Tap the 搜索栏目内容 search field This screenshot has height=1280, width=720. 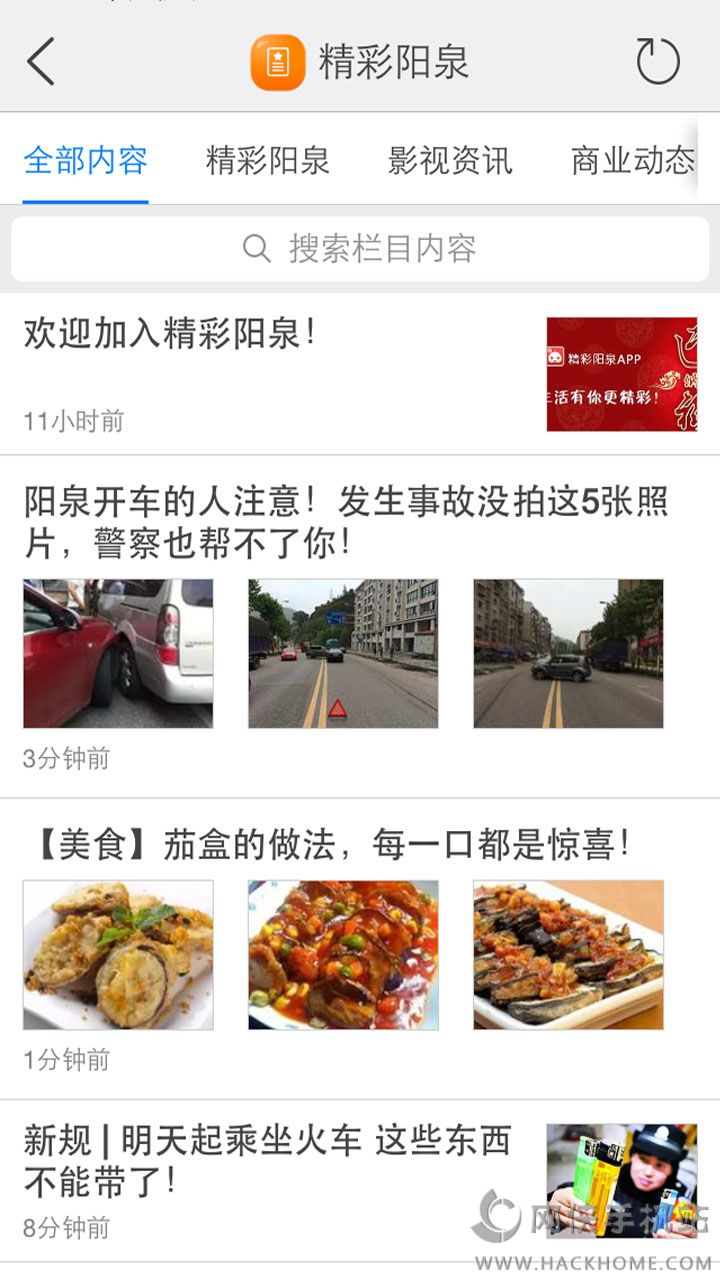pyautogui.click(x=360, y=249)
